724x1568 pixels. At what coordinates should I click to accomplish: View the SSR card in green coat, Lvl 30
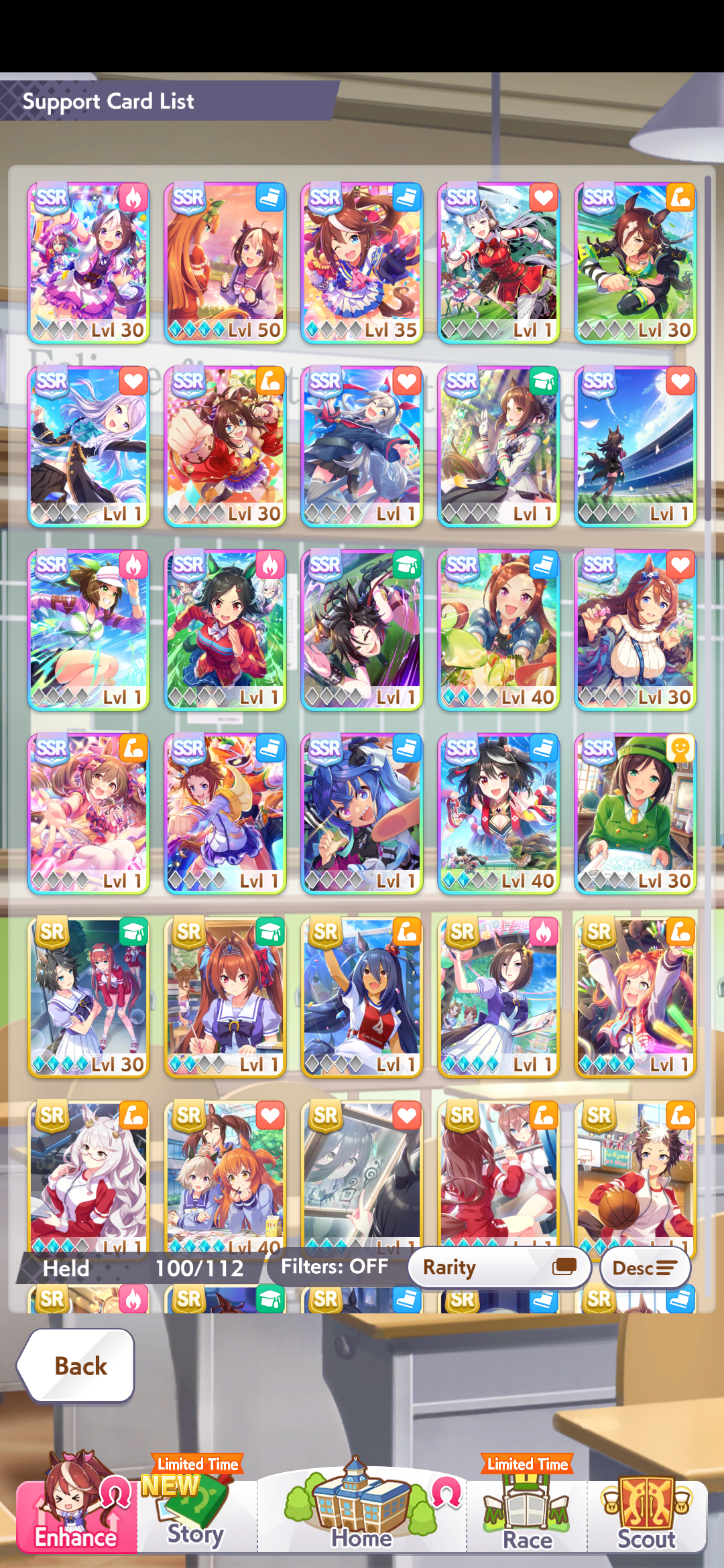point(636,813)
